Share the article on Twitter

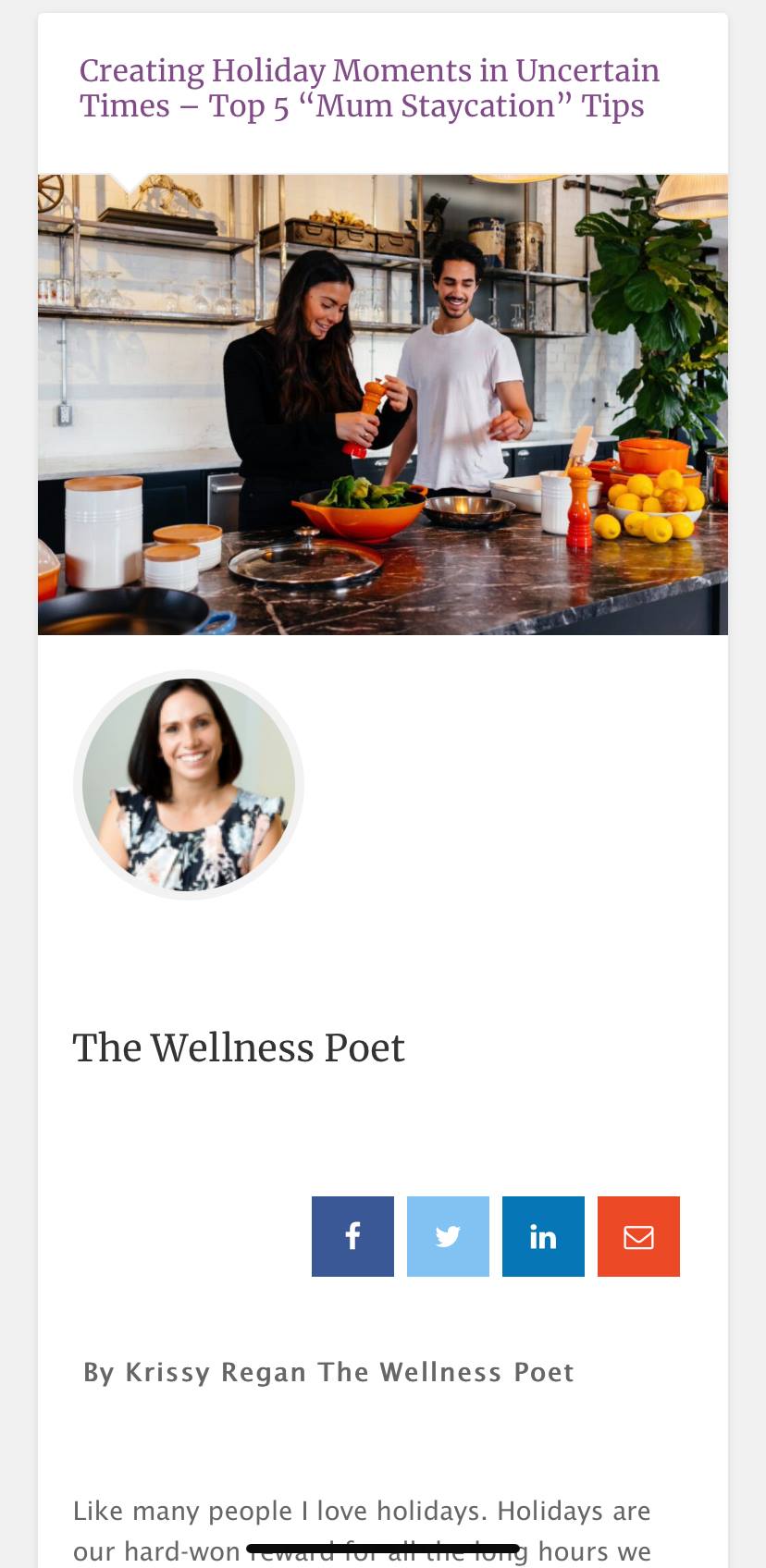448,1236
